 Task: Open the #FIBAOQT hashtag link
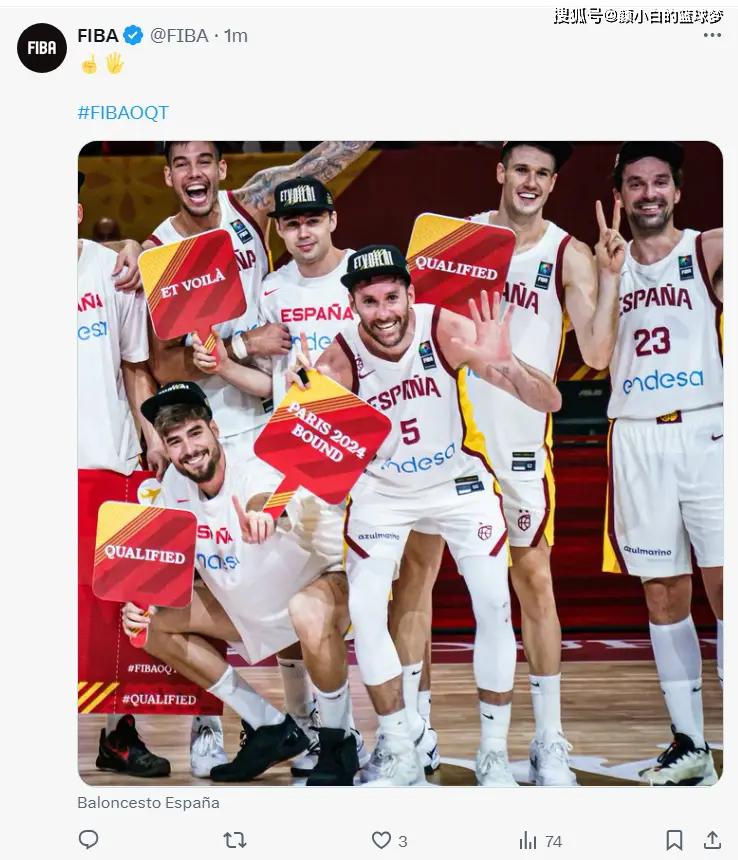click(x=122, y=113)
